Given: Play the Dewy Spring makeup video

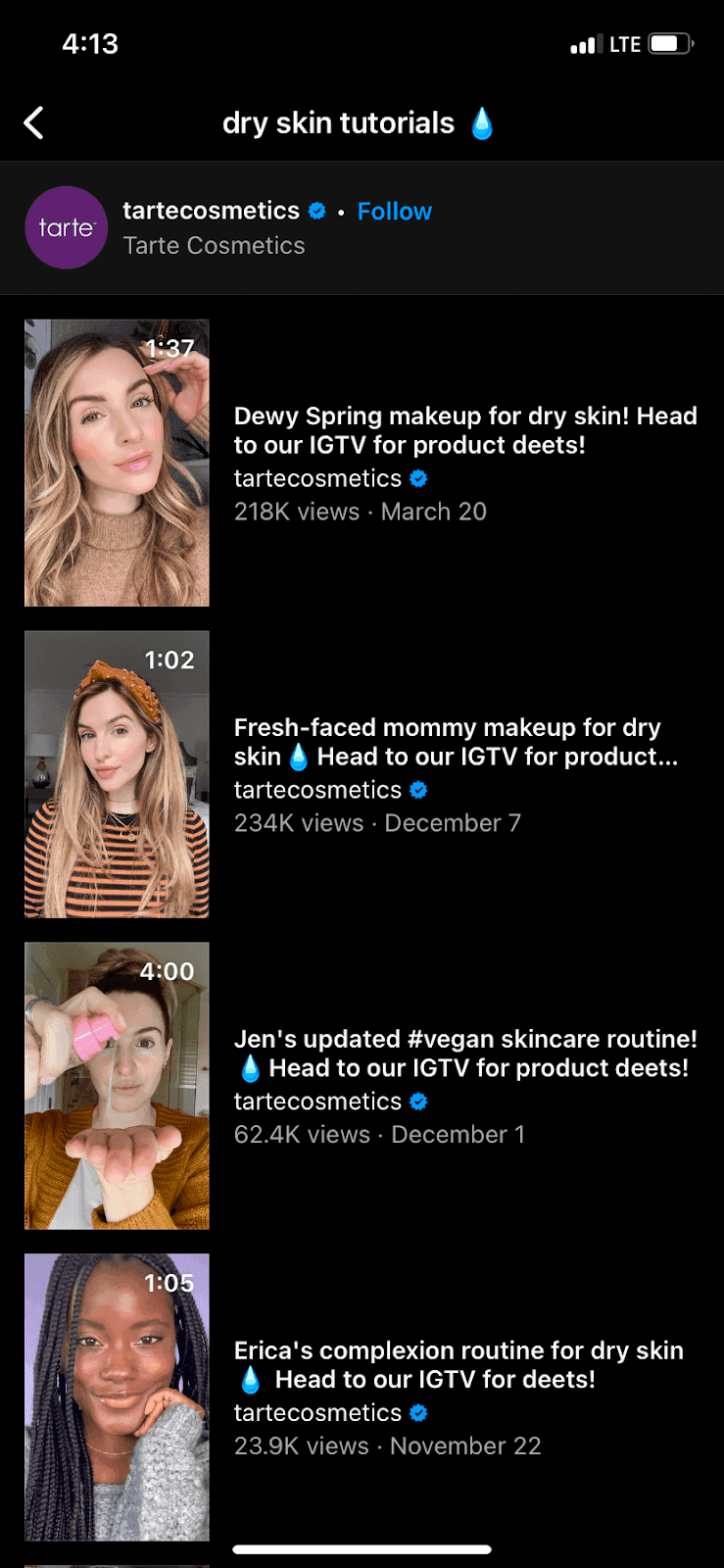Looking at the screenshot, I should 117,463.
